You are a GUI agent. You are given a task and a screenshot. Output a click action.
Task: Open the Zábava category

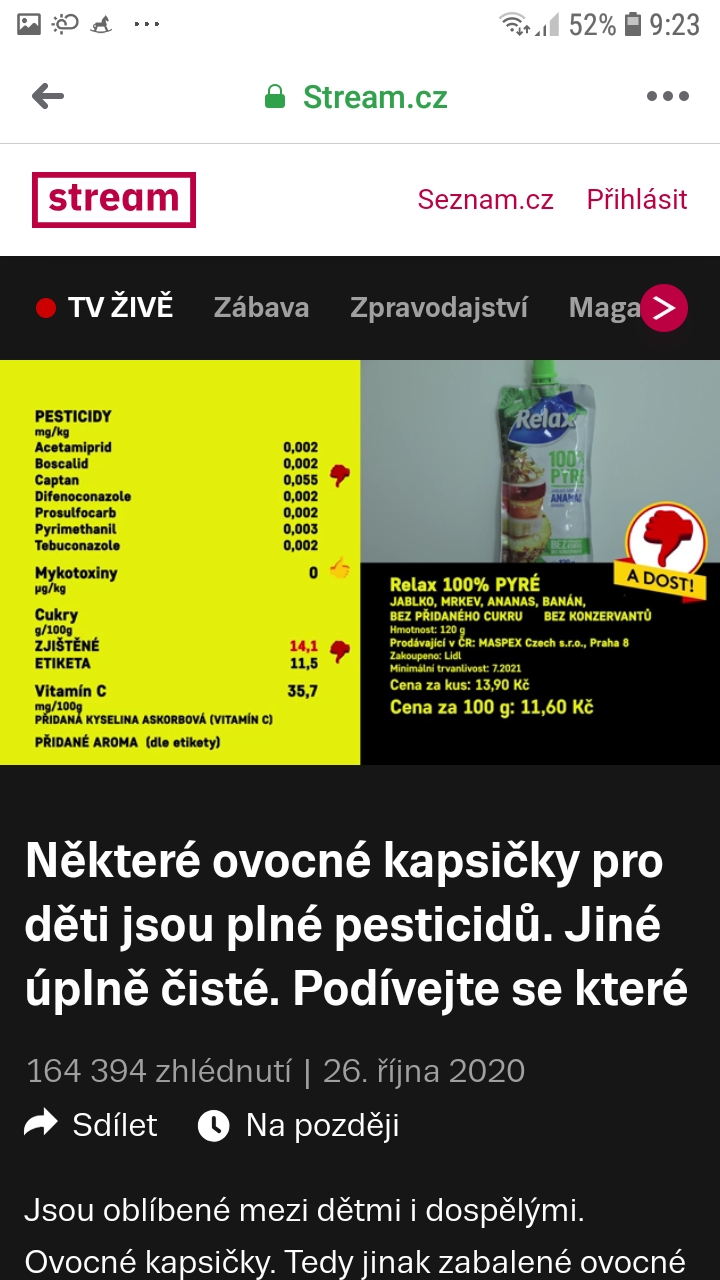tap(261, 308)
